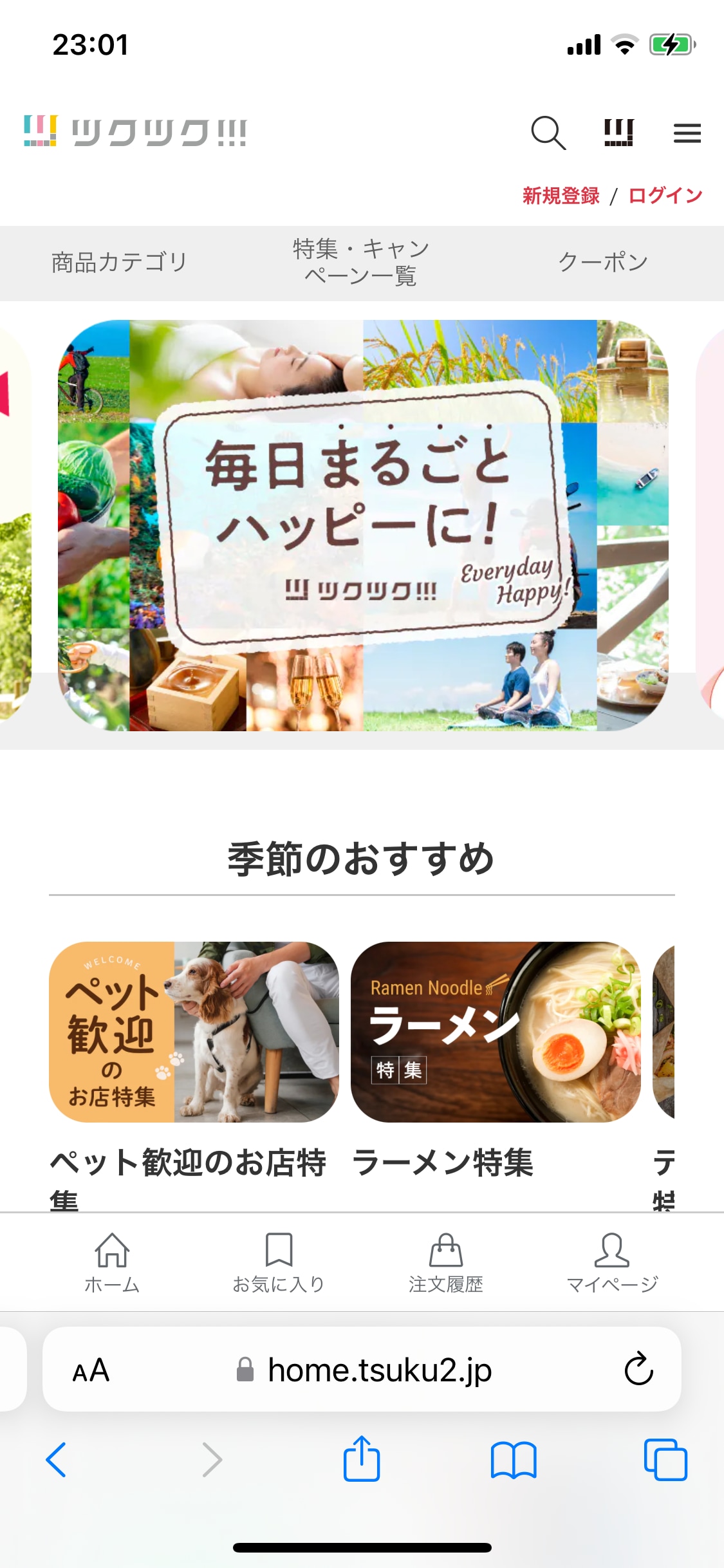Open 特集・キャンペーン一覧 tab
The image size is (724, 1568).
coord(360,263)
